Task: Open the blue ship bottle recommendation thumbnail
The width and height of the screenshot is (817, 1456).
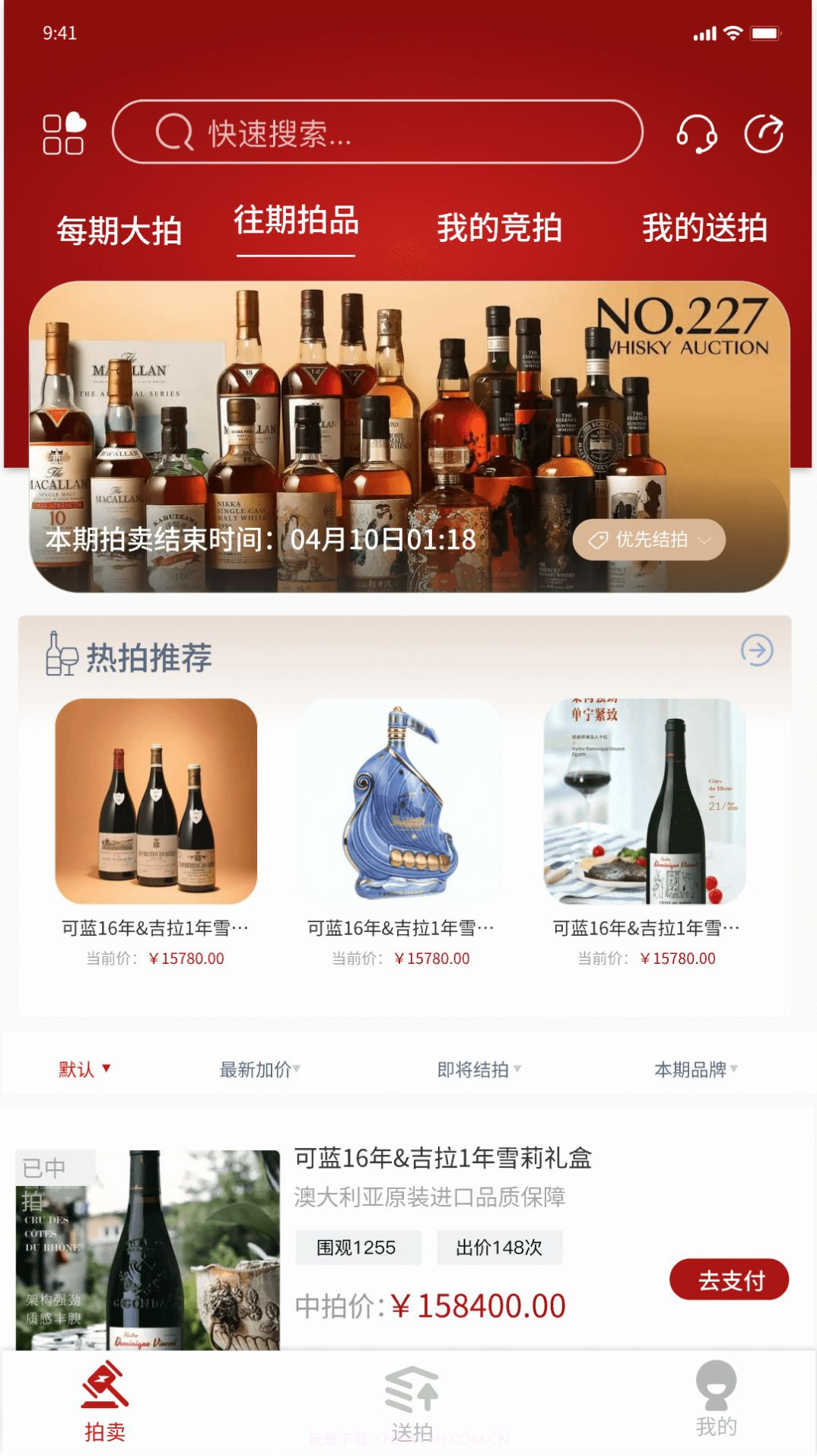Action: pos(402,803)
